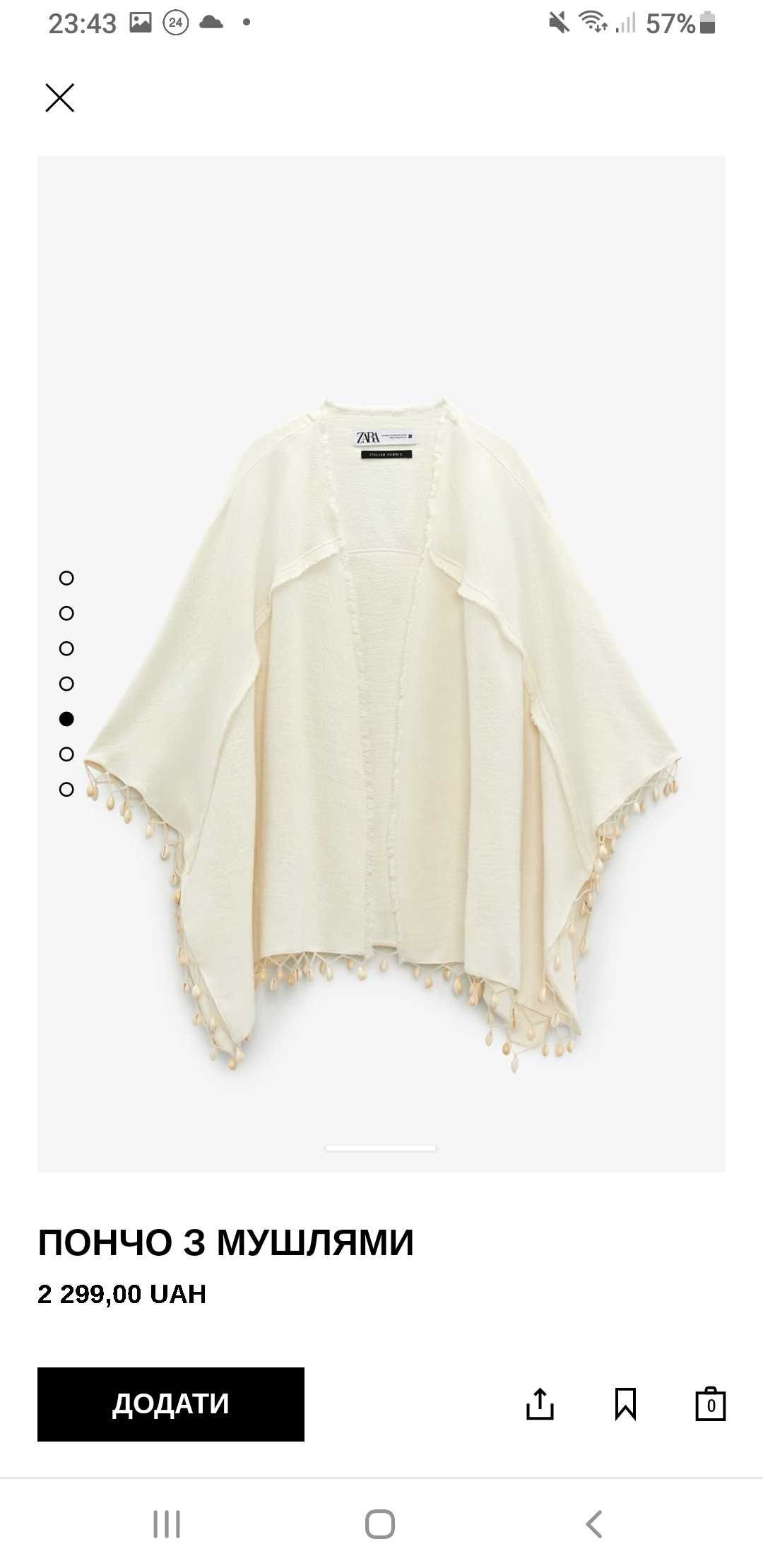Viewport: 763px width, 1568px height.
Task: Bookmark the poncho to wishlist
Action: pyautogui.click(x=625, y=1403)
